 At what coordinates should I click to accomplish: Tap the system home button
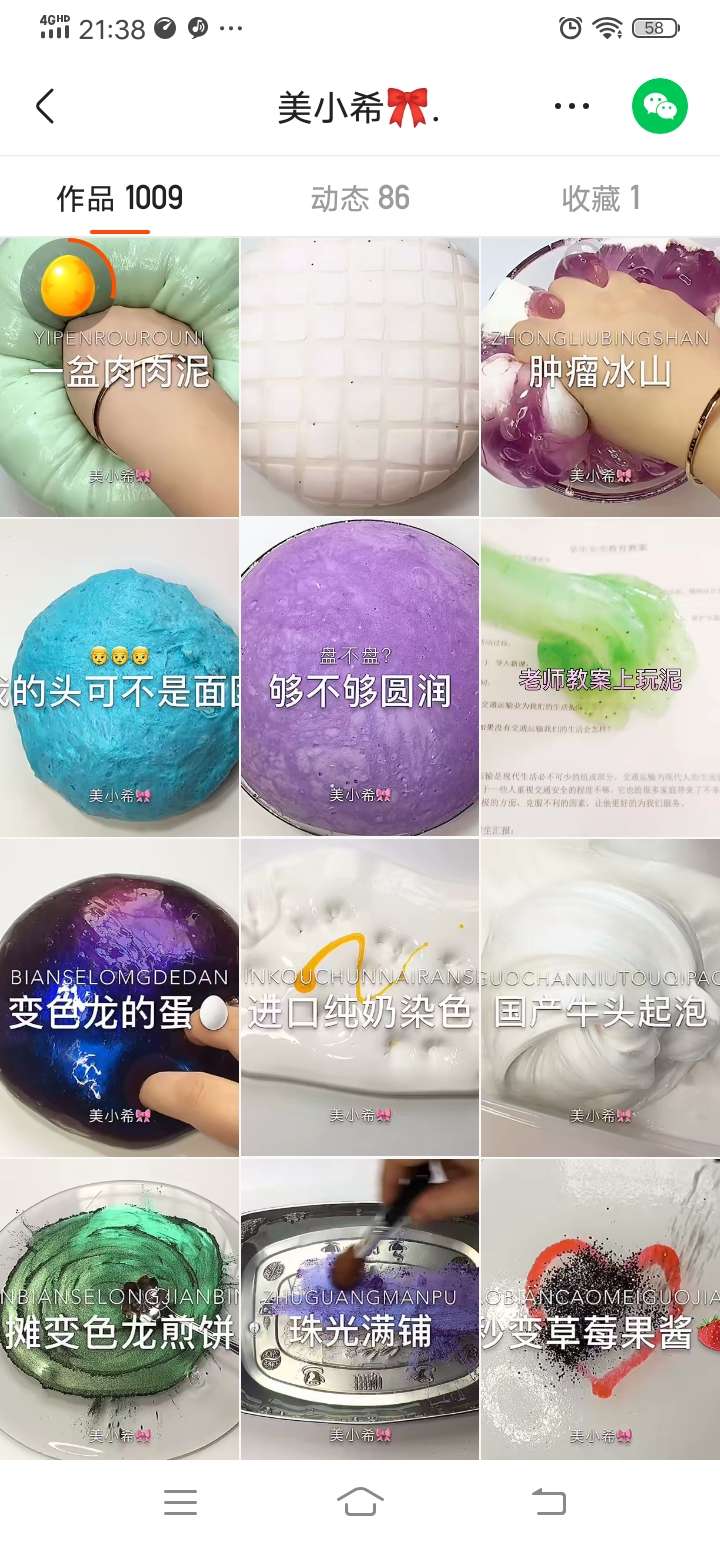pyautogui.click(x=360, y=1501)
